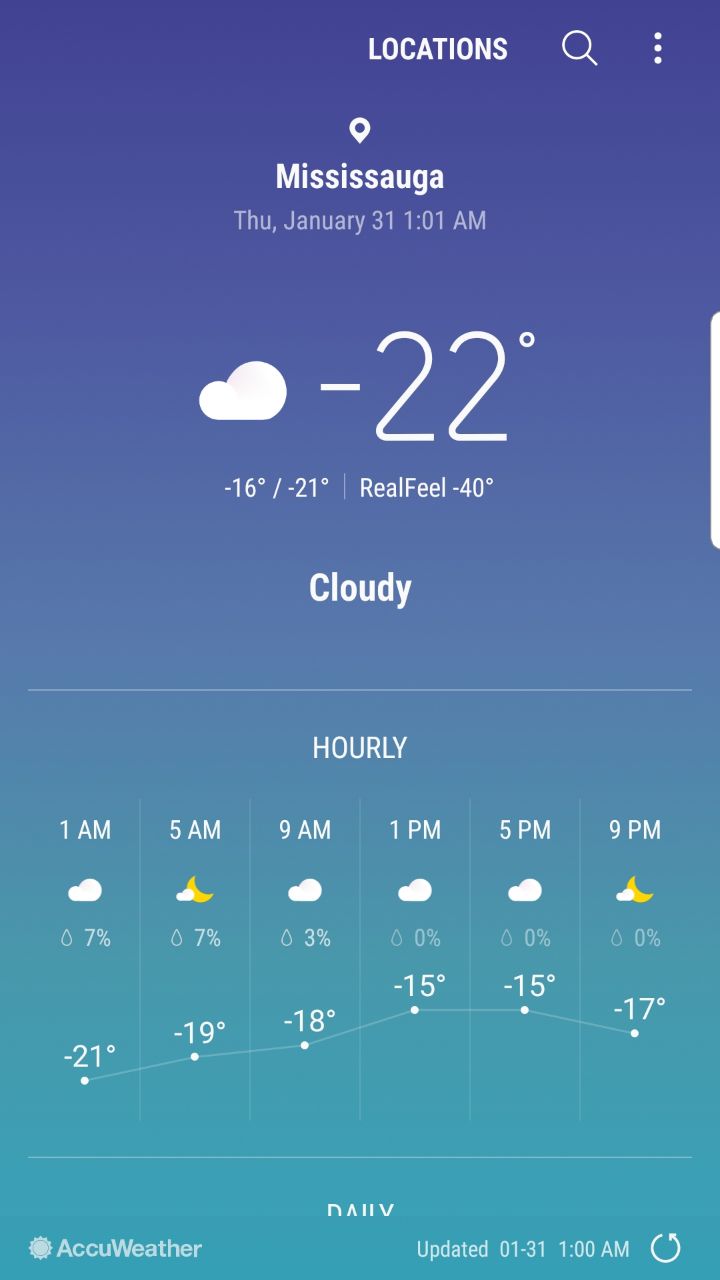Open the edge panel handle
The image size is (720, 1280).
tap(714, 430)
